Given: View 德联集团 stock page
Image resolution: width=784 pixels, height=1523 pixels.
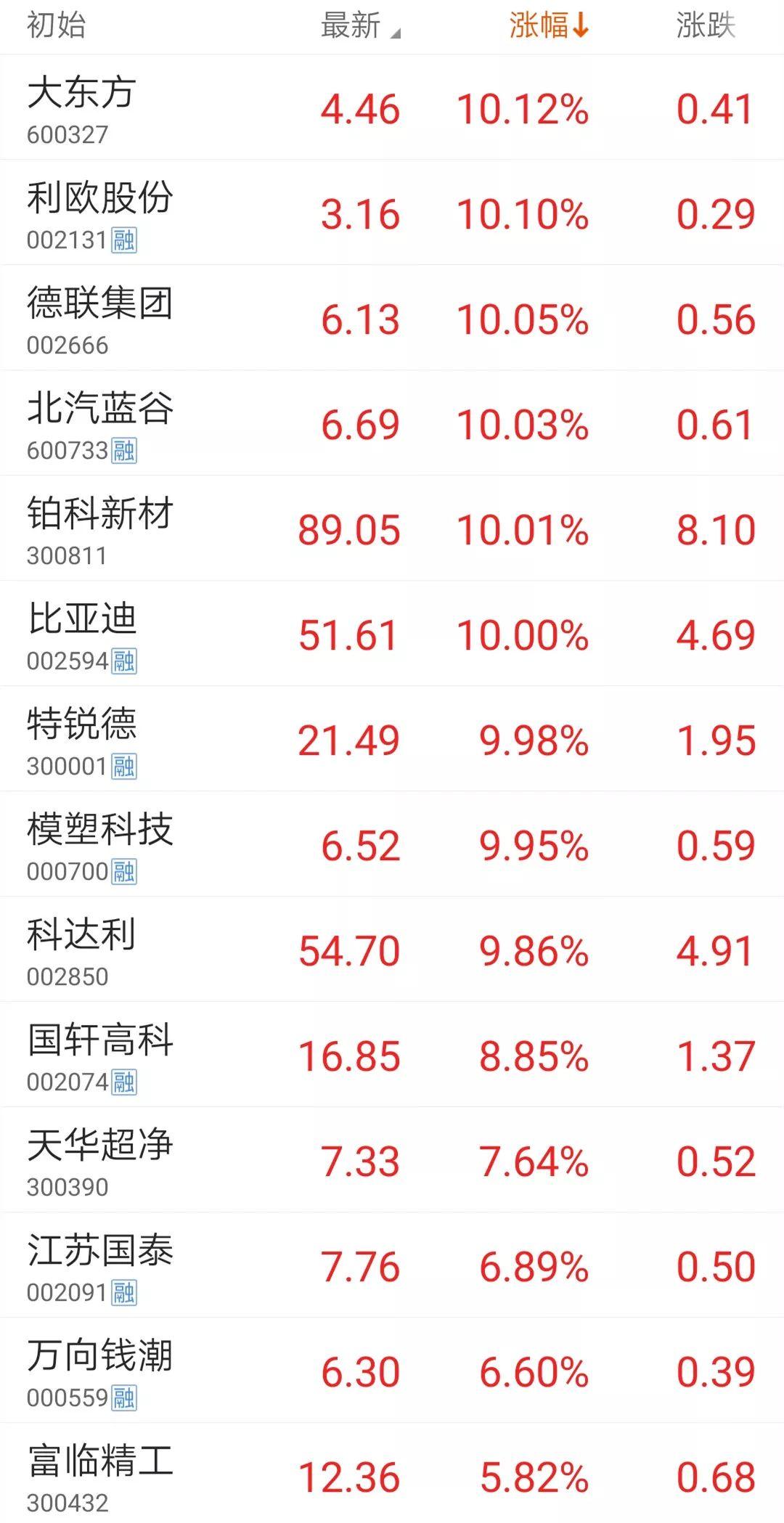Looking at the screenshot, I should pyautogui.click(x=392, y=318).
